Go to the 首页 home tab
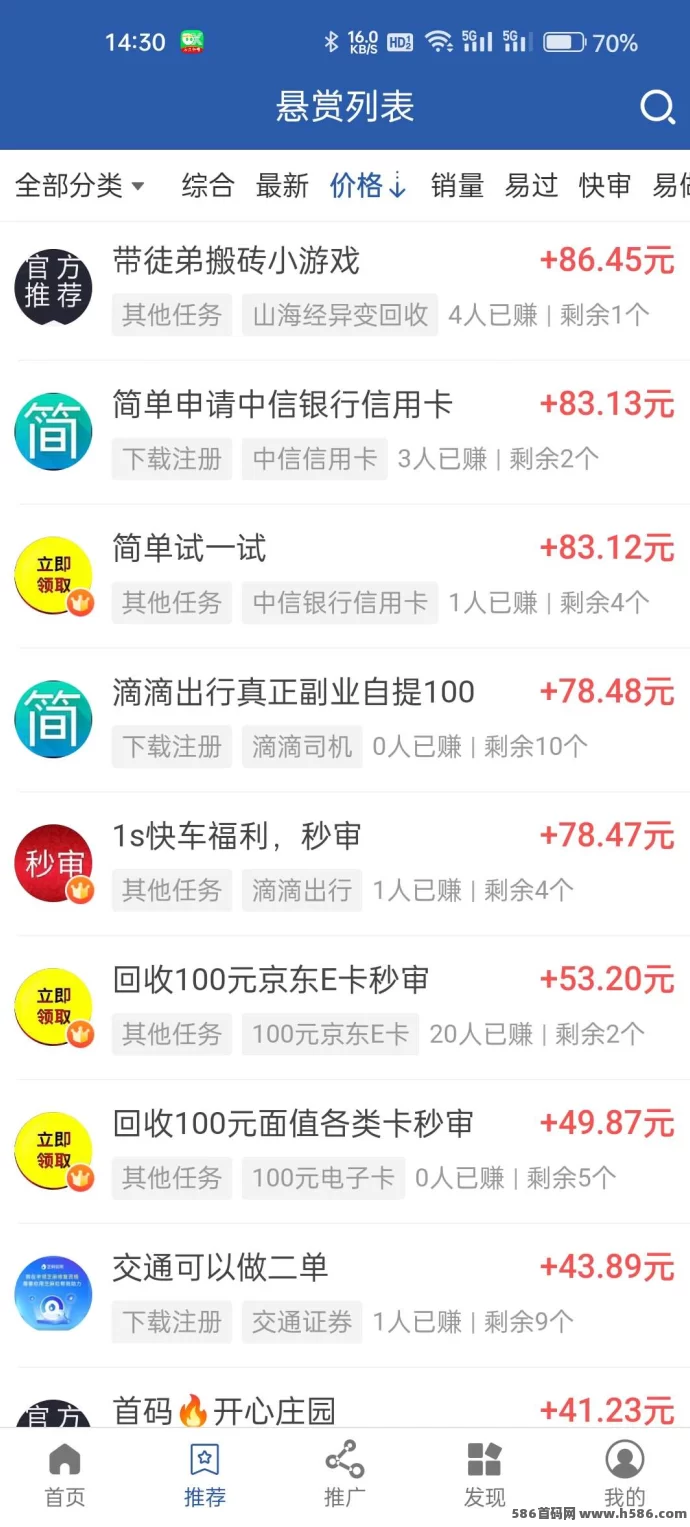 click(65, 1475)
